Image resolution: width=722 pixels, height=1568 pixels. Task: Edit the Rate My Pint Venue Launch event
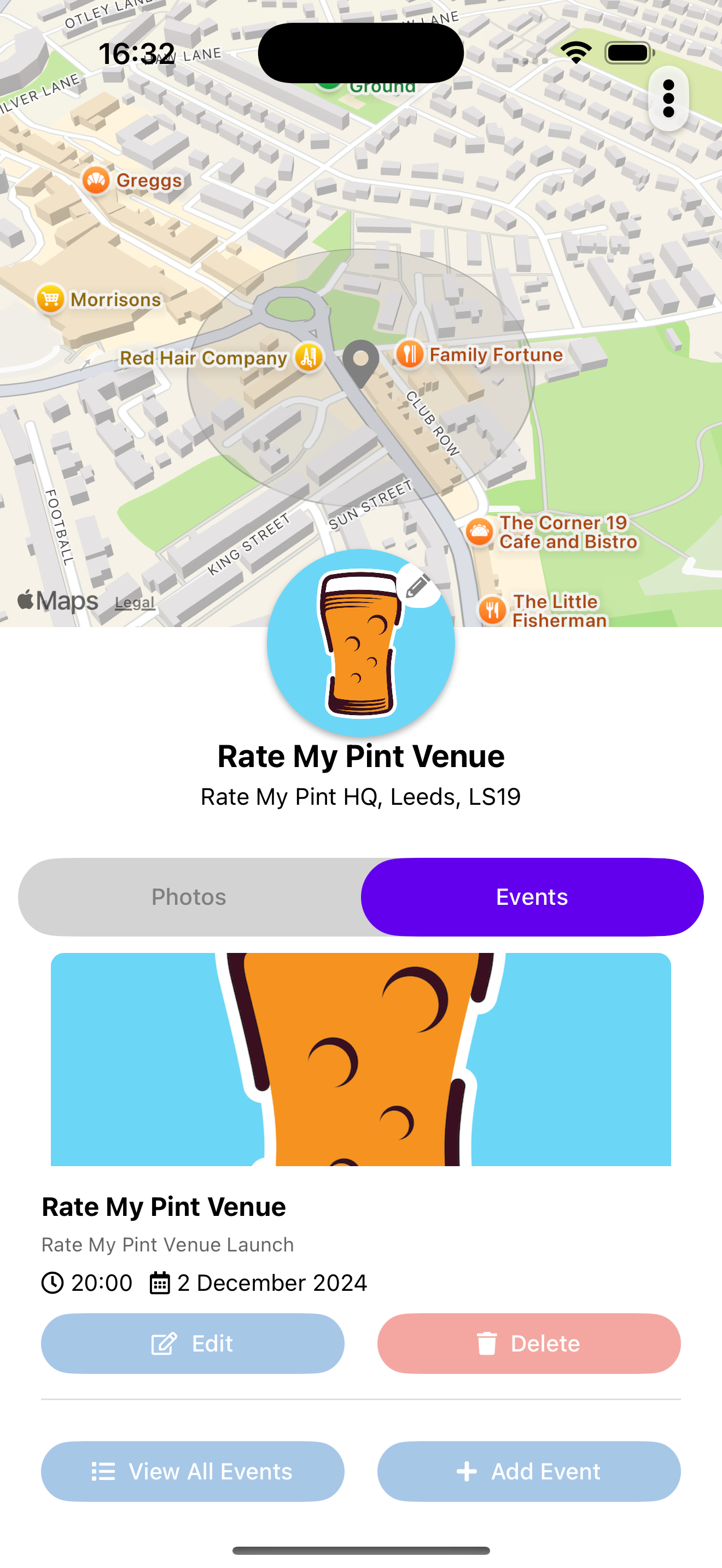193,1343
